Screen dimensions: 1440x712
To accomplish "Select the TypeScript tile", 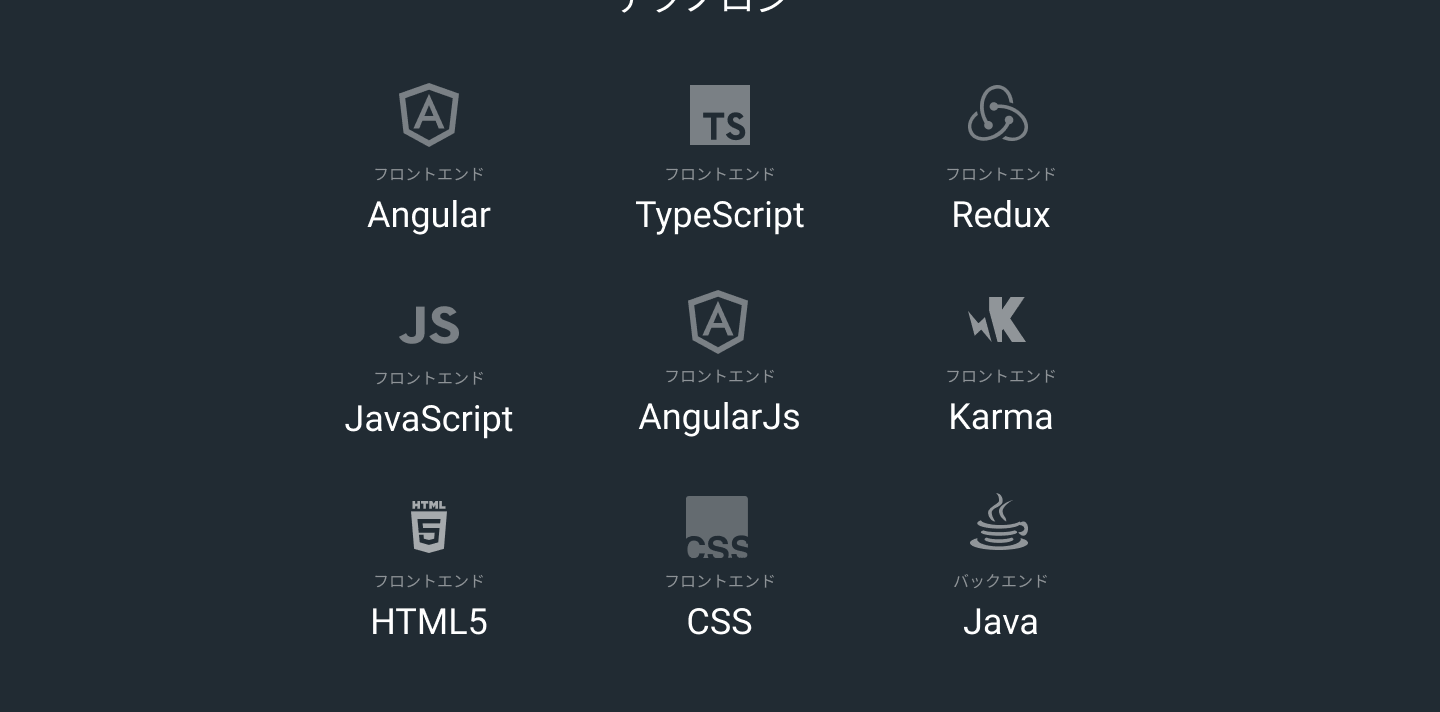I will 720,160.
